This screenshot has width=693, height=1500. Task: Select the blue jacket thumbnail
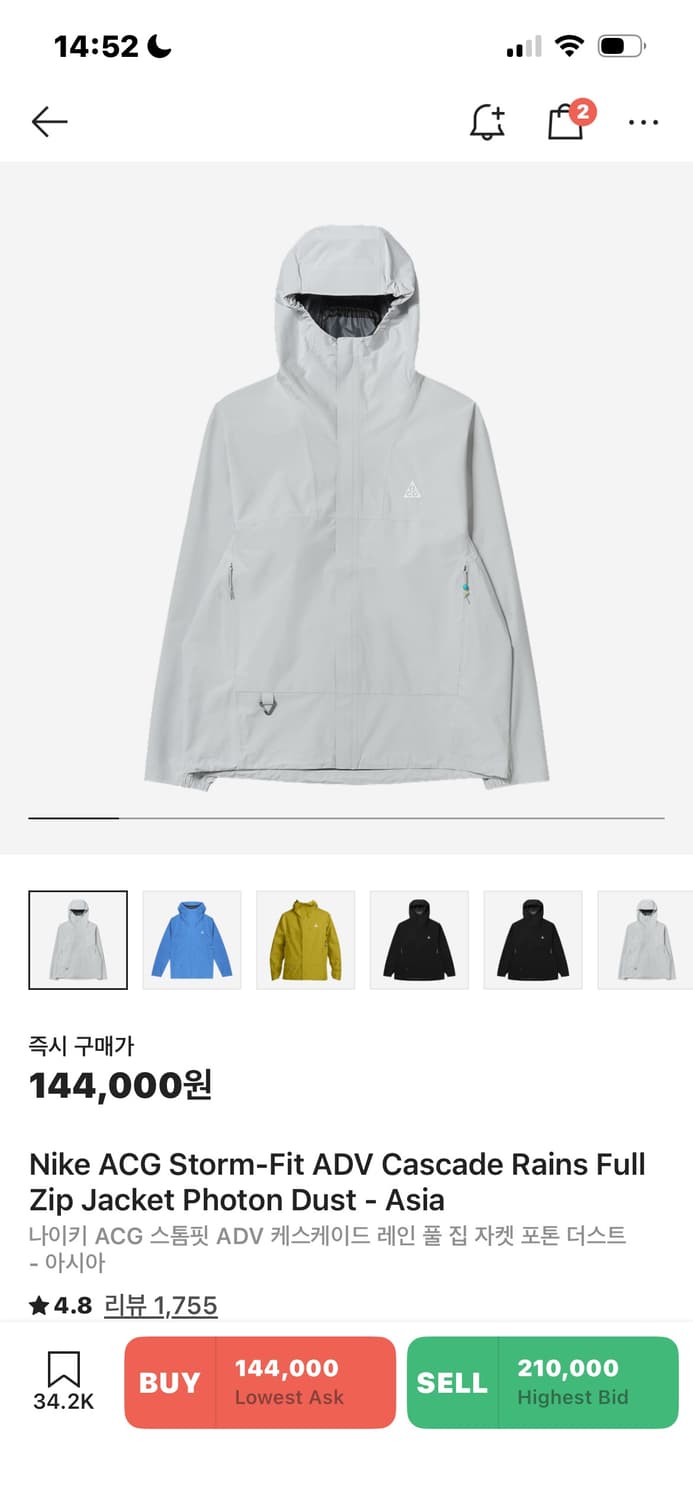tap(192, 940)
